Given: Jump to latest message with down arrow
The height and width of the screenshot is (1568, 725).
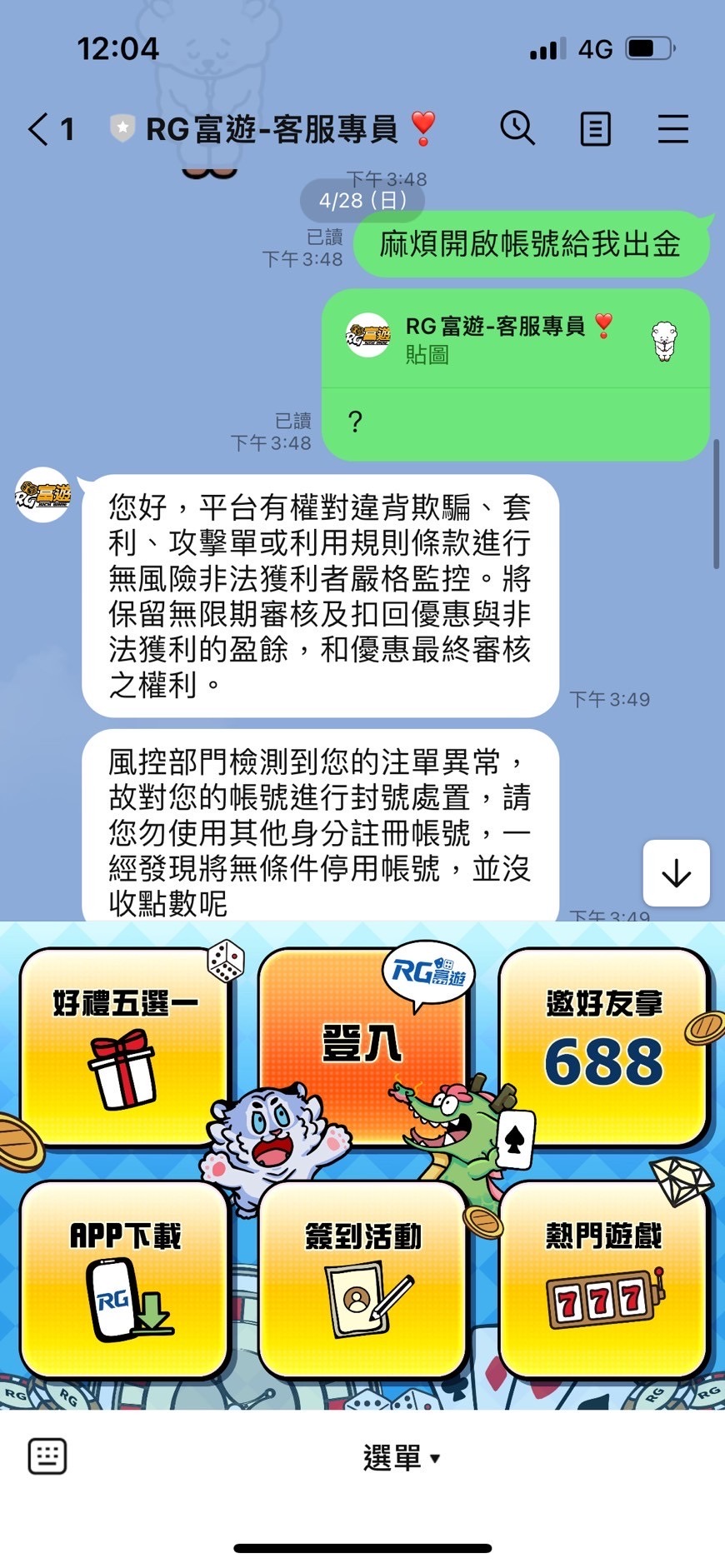Looking at the screenshot, I should pyautogui.click(x=676, y=873).
